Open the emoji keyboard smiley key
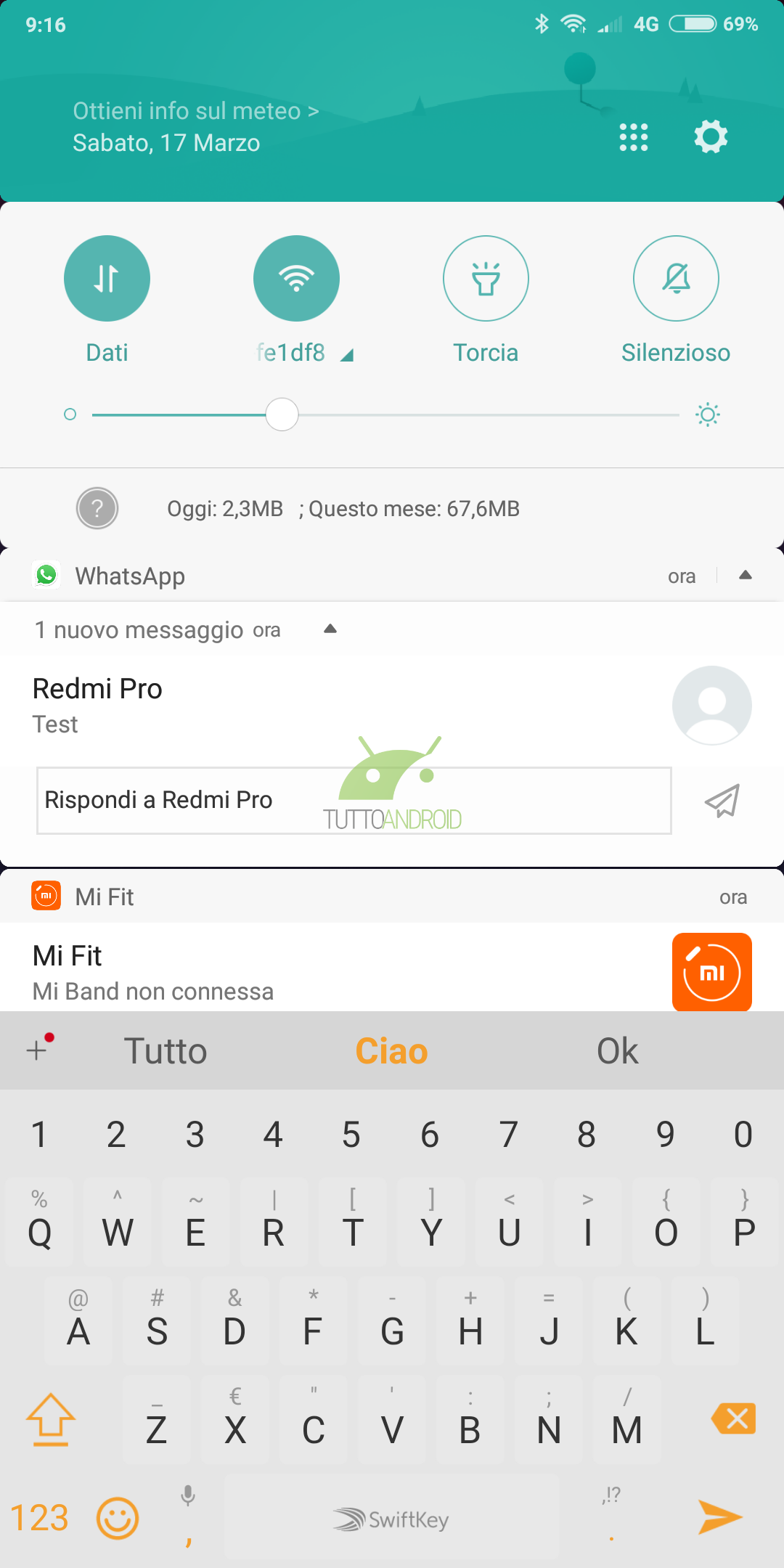Image resolution: width=784 pixels, height=1568 pixels. pos(118,1518)
